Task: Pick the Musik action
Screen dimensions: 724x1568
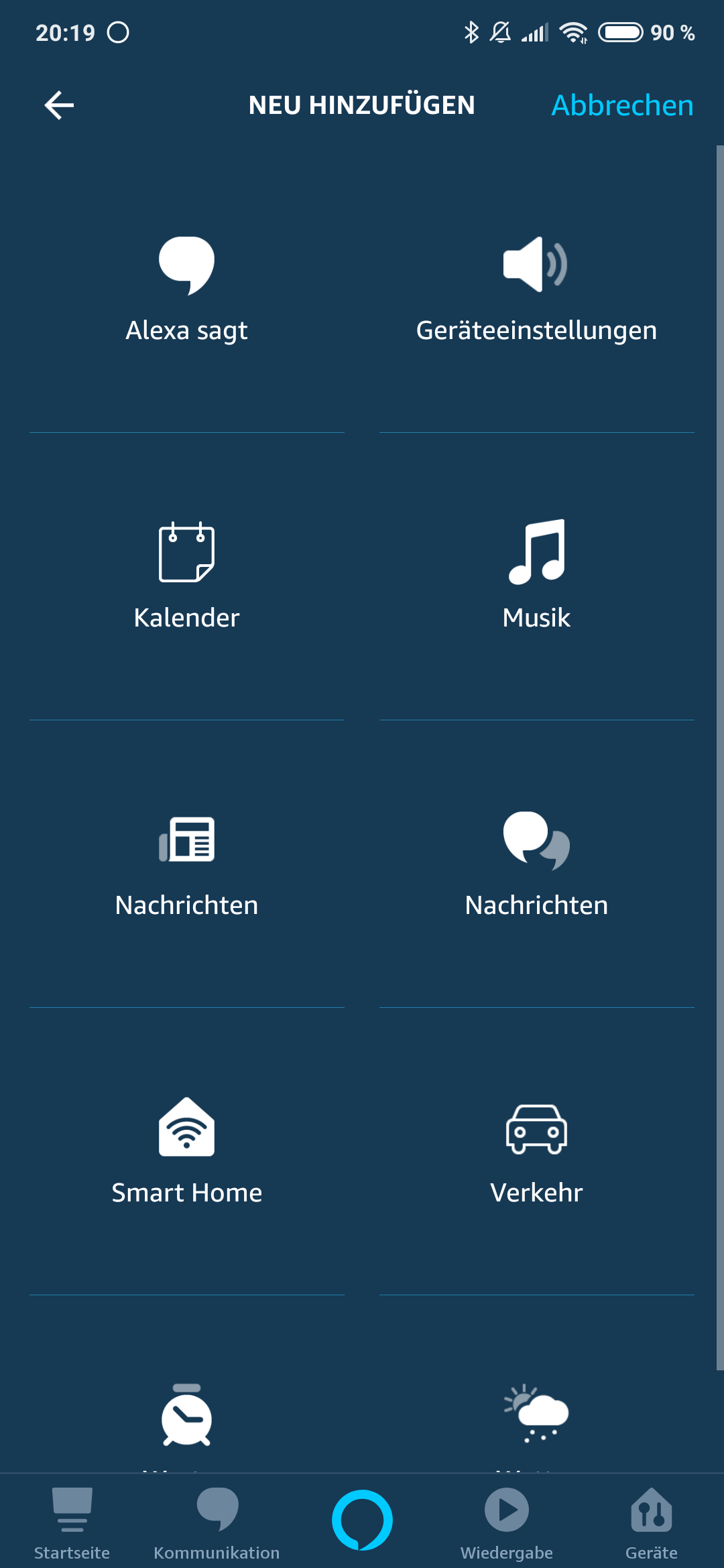Action: [x=536, y=576]
